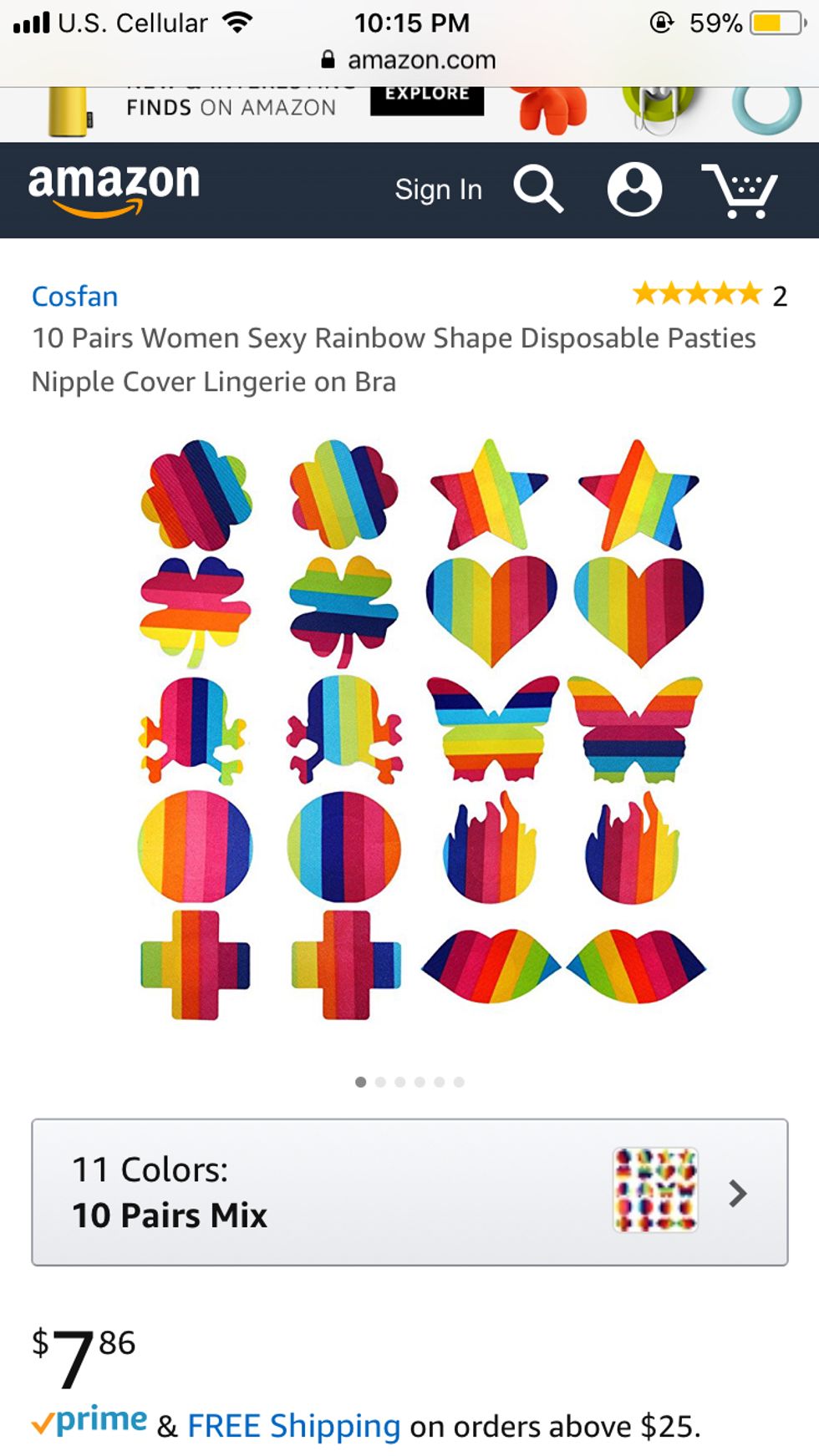Screen dimensions: 819x1456
Task: Tap the Explore banner button
Action: tap(426, 96)
